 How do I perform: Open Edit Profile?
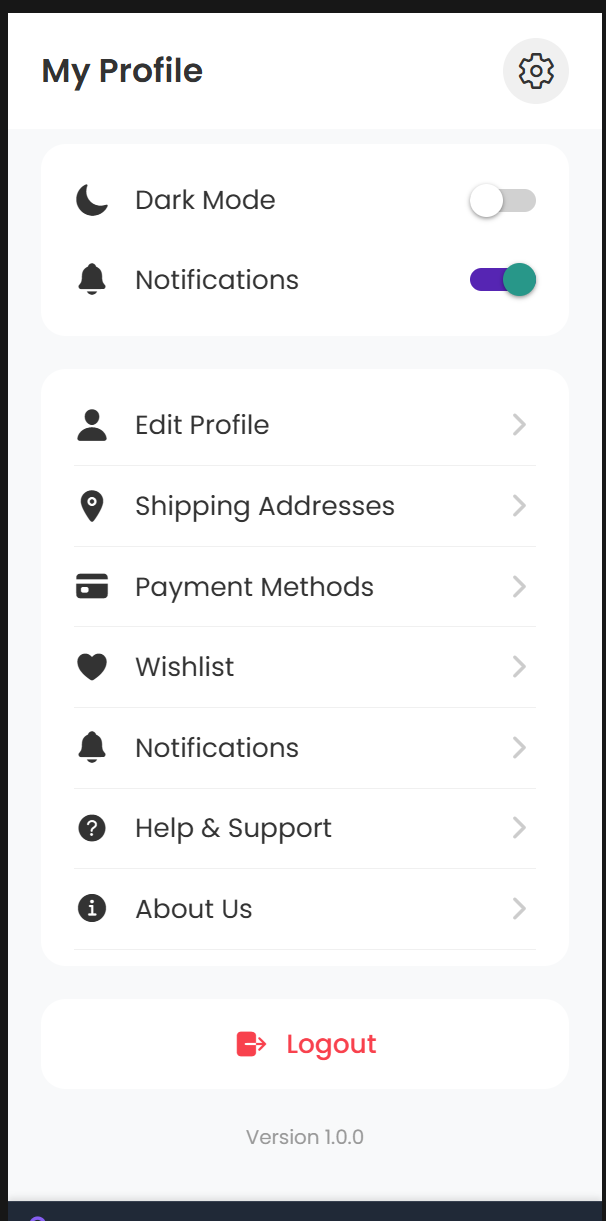point(304,425)
